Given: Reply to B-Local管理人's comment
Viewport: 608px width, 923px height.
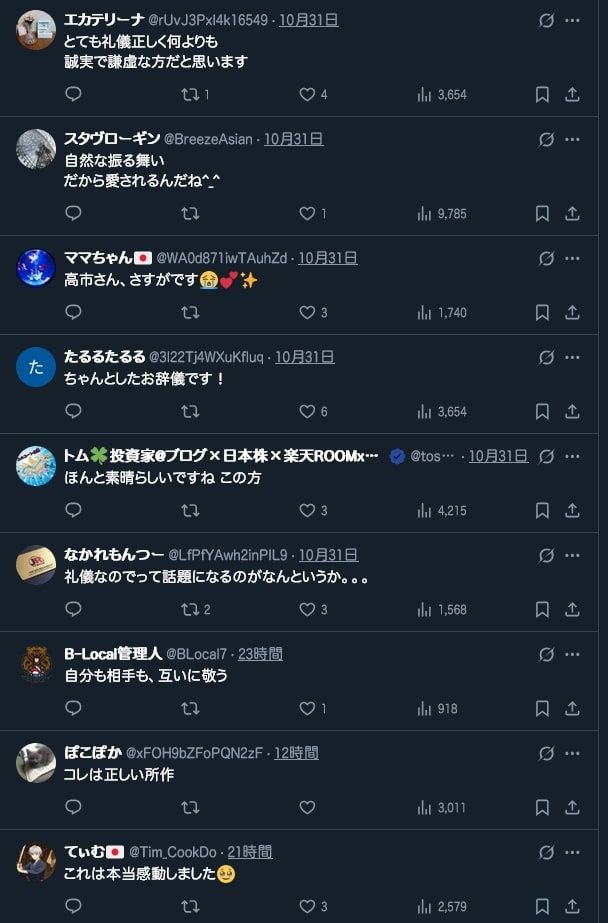Looking at the screenshot, I should tap(73, 708).
